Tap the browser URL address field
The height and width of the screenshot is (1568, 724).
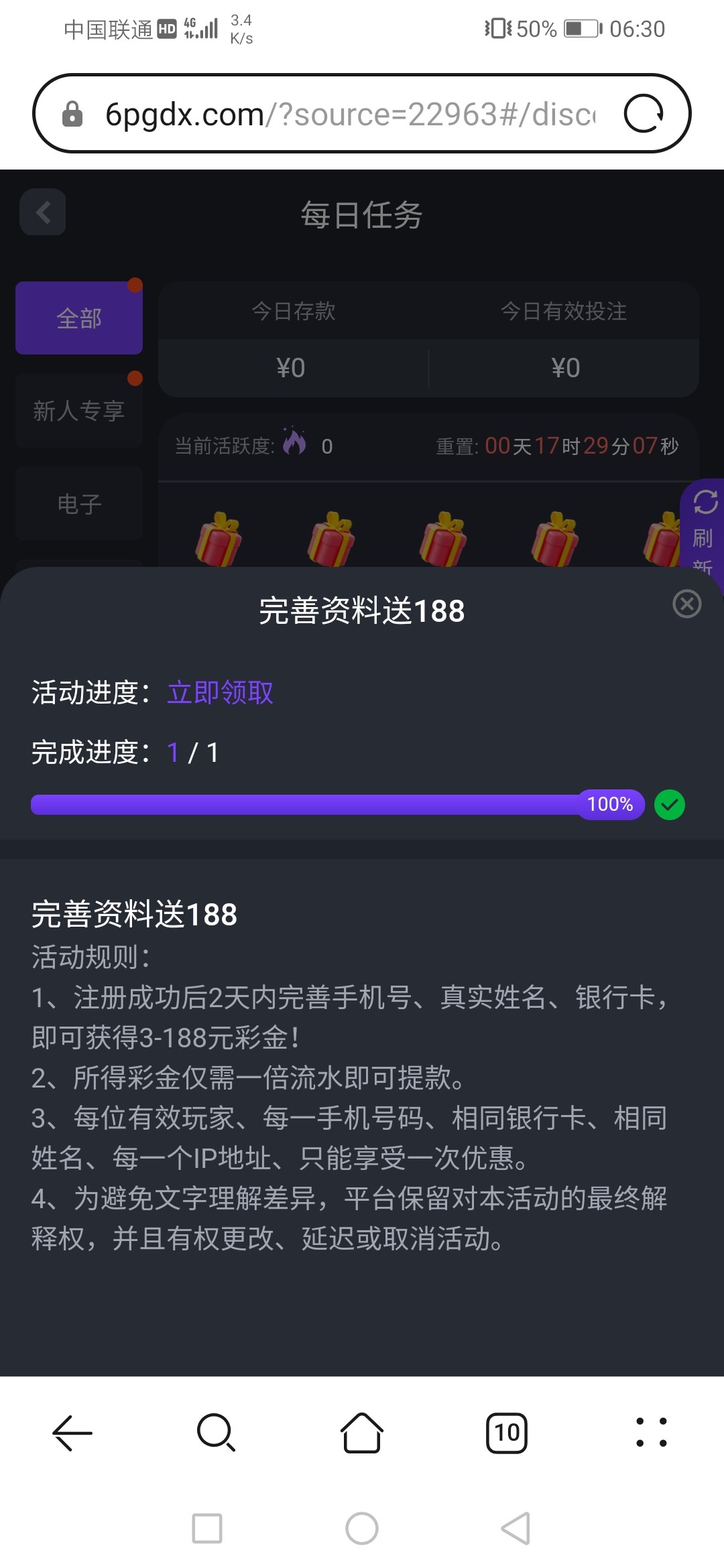(x=349, y=114)
